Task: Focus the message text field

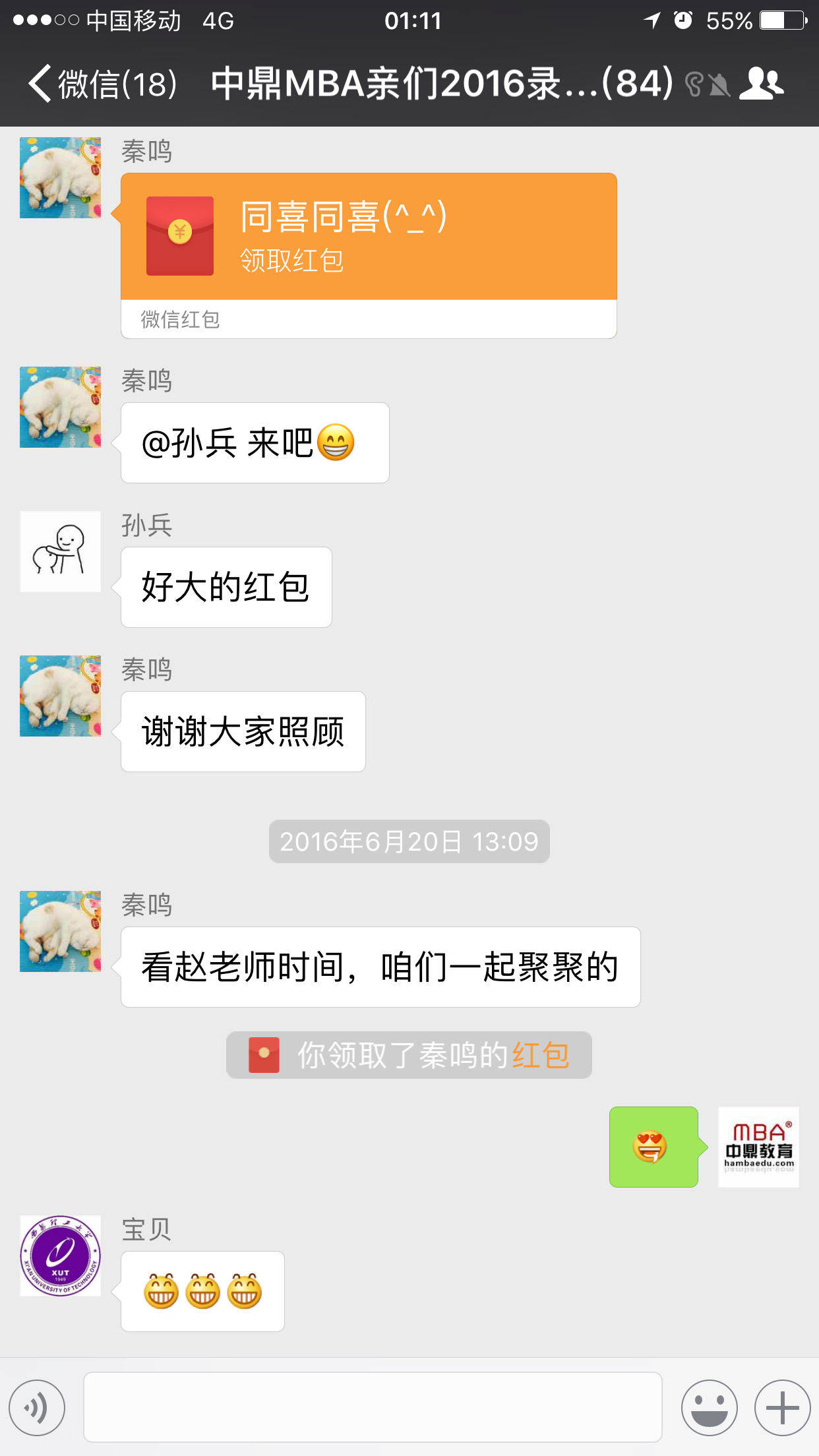Action: pos(373,1407)
